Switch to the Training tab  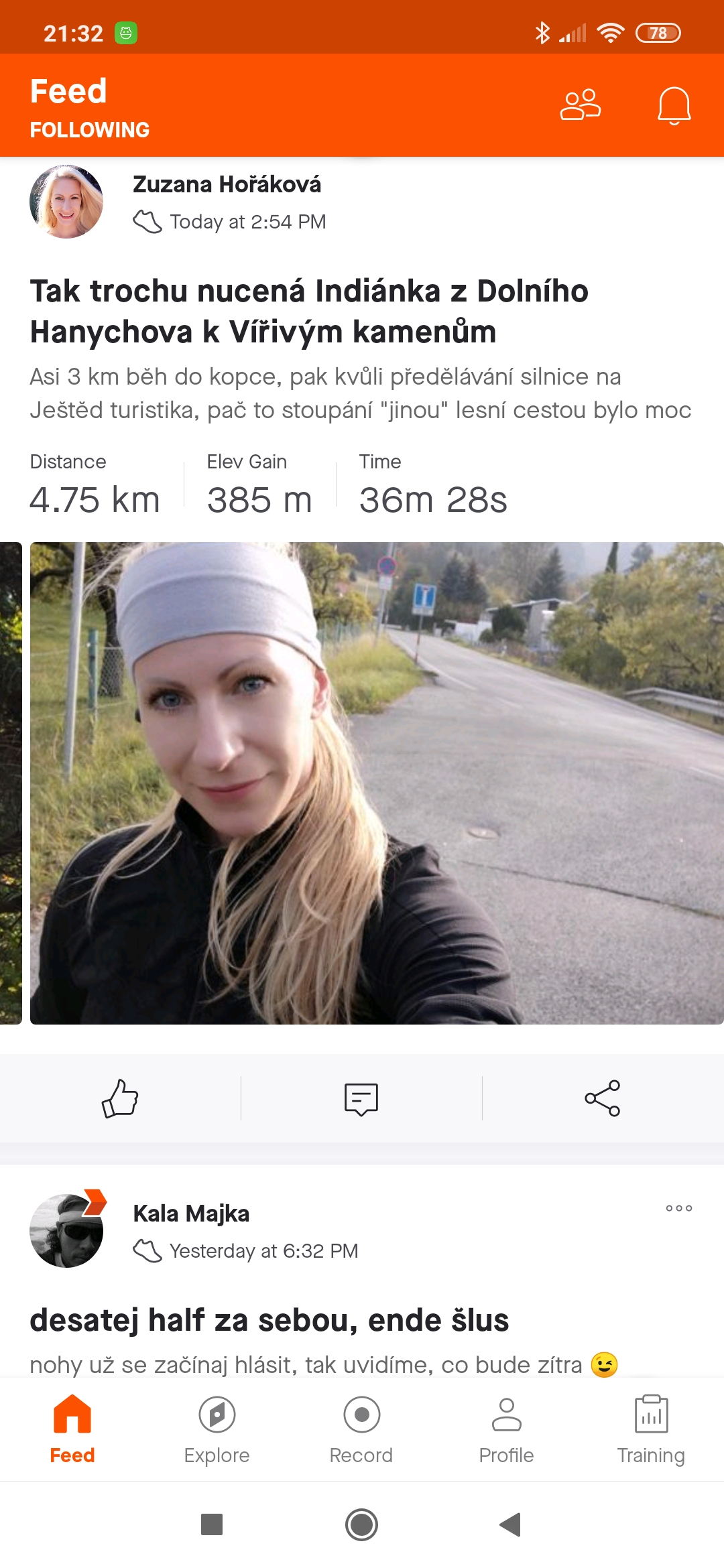(651, 1429)
